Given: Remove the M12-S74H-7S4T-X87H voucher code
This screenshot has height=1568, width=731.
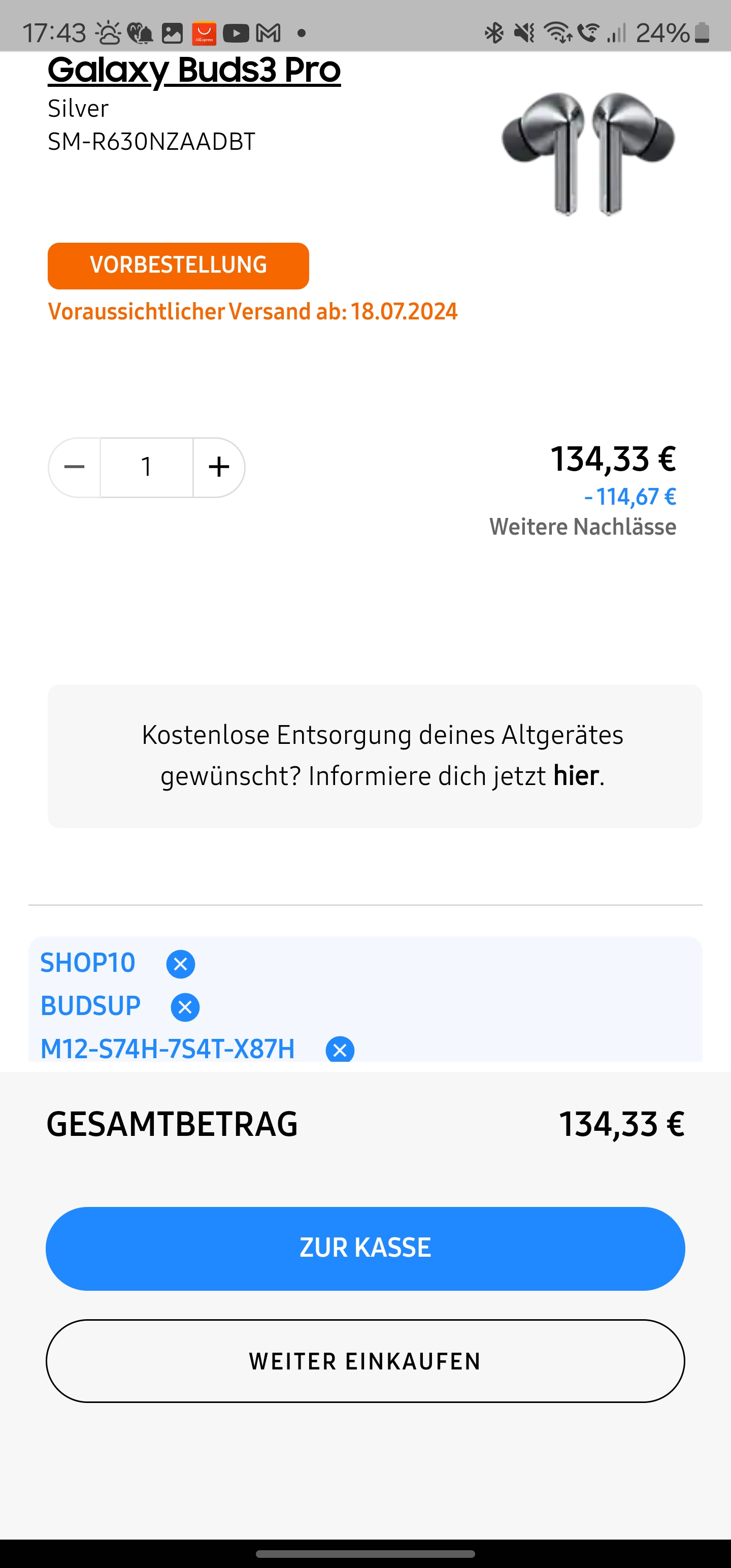Looking at the screenshot, I should 340,1049.
